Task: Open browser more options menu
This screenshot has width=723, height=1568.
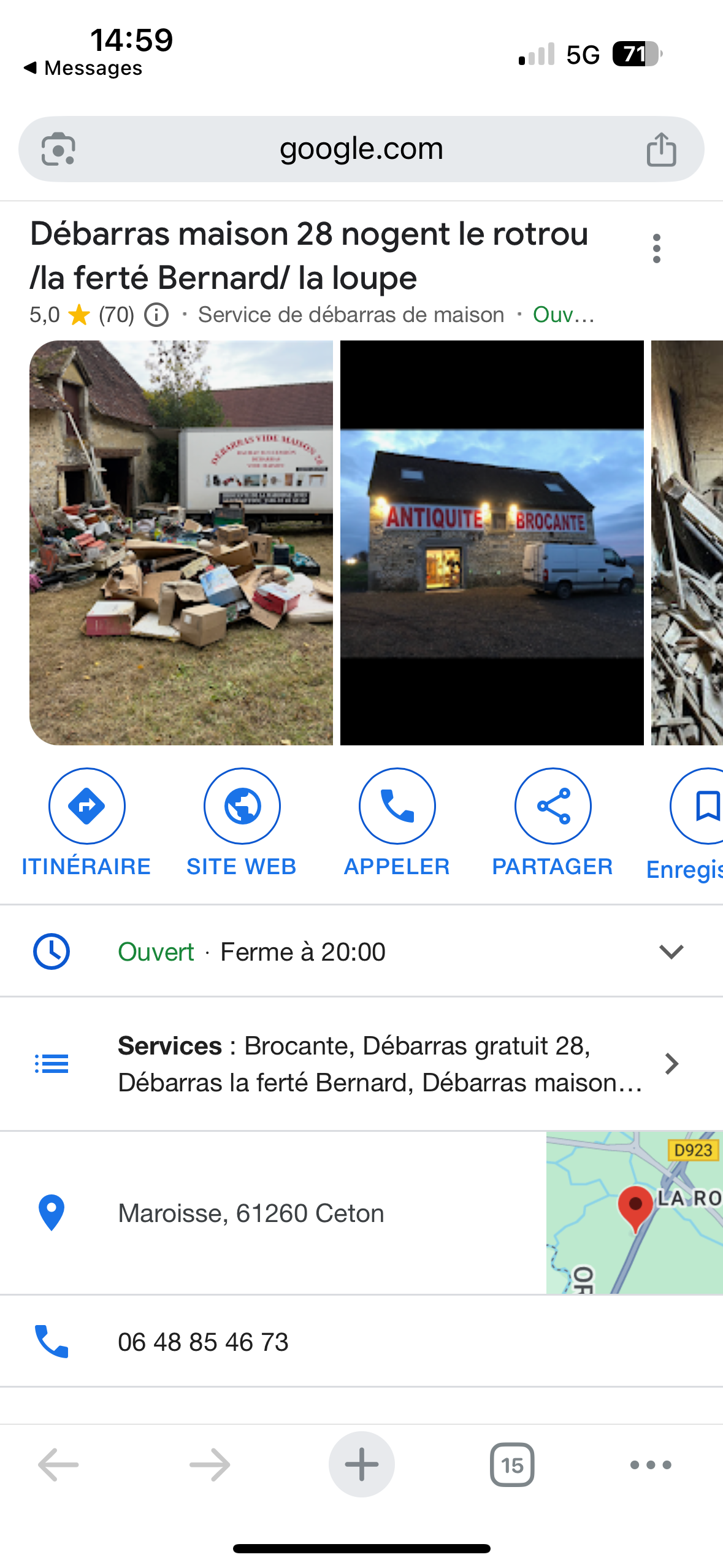Action: (x=651, y=1464)
